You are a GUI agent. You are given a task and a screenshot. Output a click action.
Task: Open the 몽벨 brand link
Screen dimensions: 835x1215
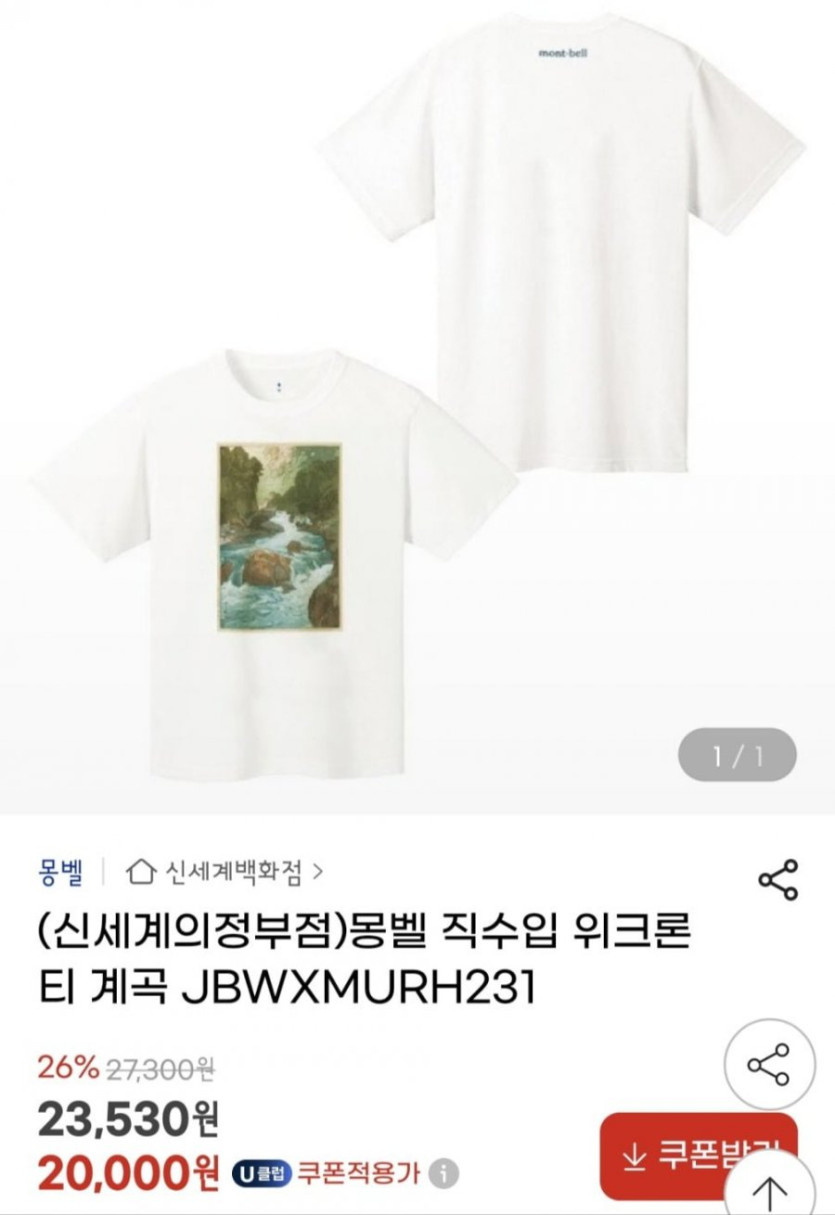pyautogui.click(x=60, y=871)
